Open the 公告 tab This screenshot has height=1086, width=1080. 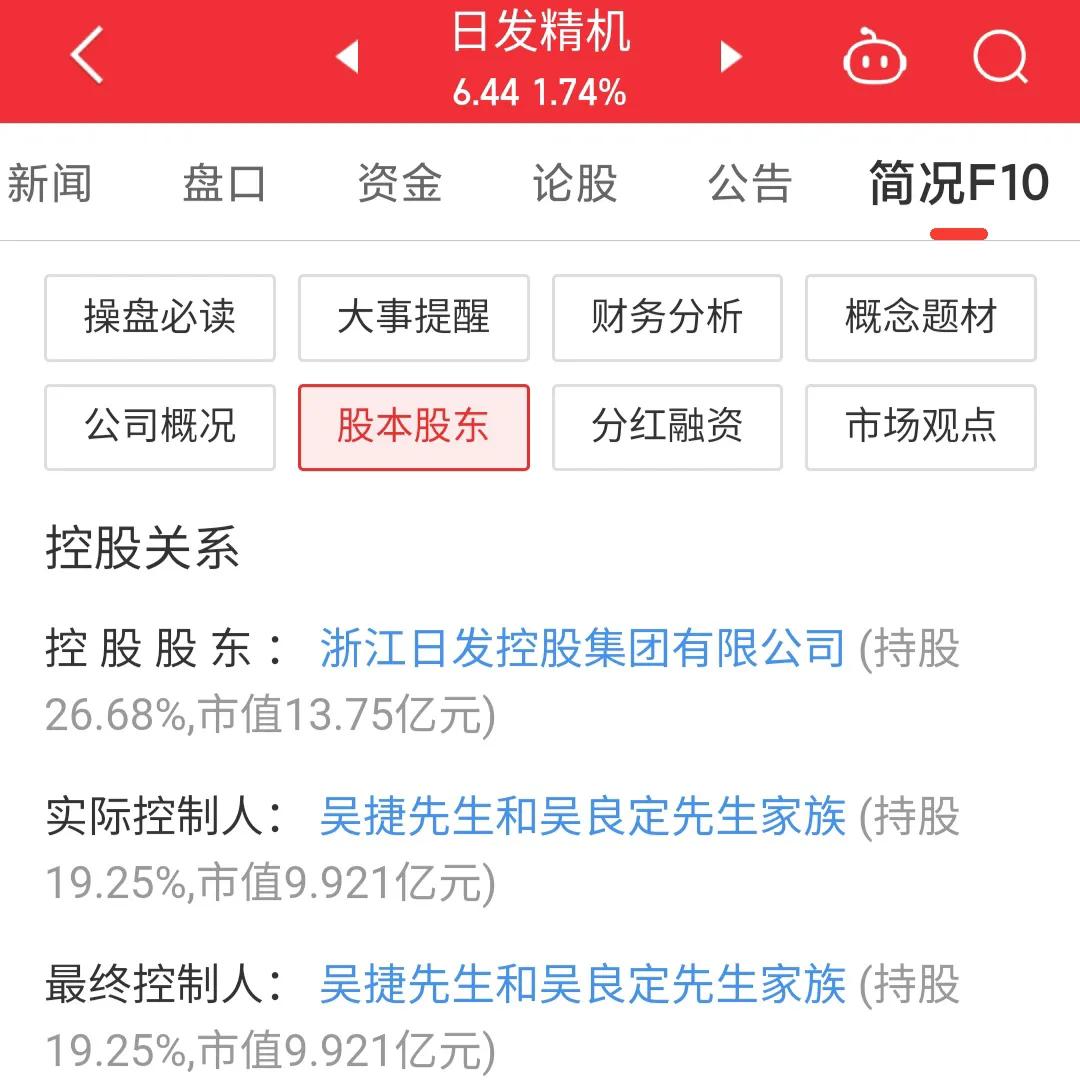(x=748, y=183)
